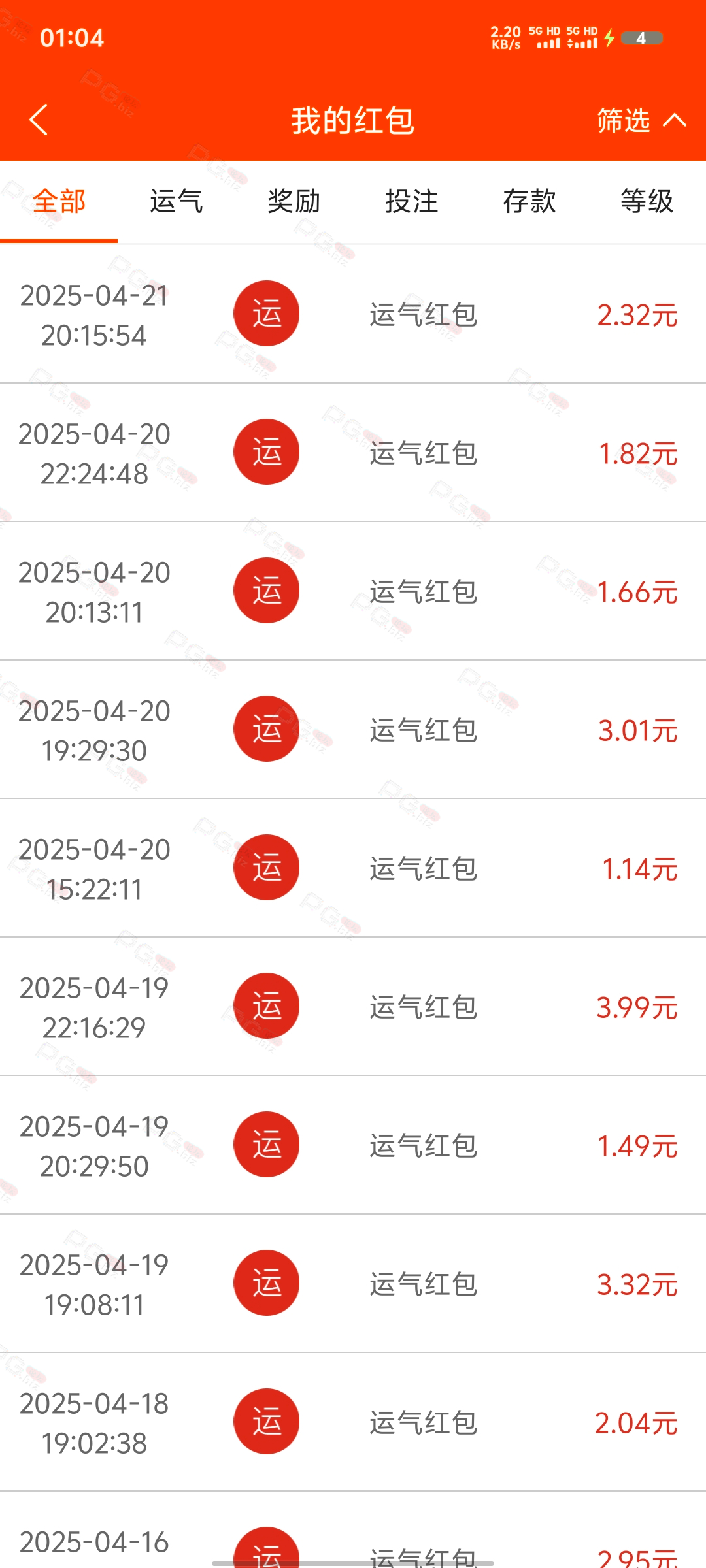The width and height of the screenshot is (706, 1568).
Task: Open the 筛选 filter dropdown
Action: [x=641, y=121]
